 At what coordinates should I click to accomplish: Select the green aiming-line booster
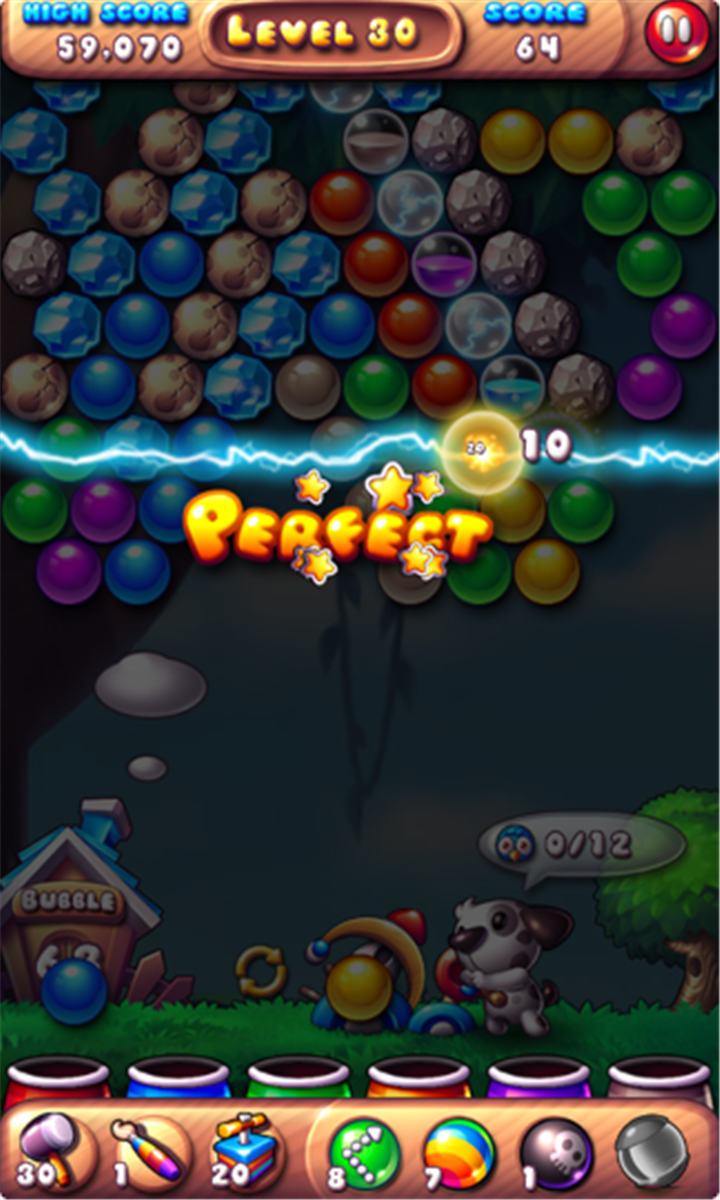(x=362, y=1153)
